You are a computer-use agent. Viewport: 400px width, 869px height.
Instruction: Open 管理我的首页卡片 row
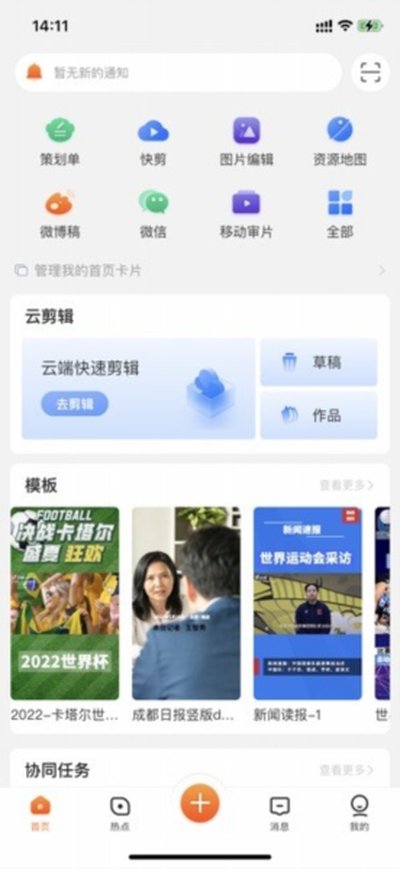200,270
